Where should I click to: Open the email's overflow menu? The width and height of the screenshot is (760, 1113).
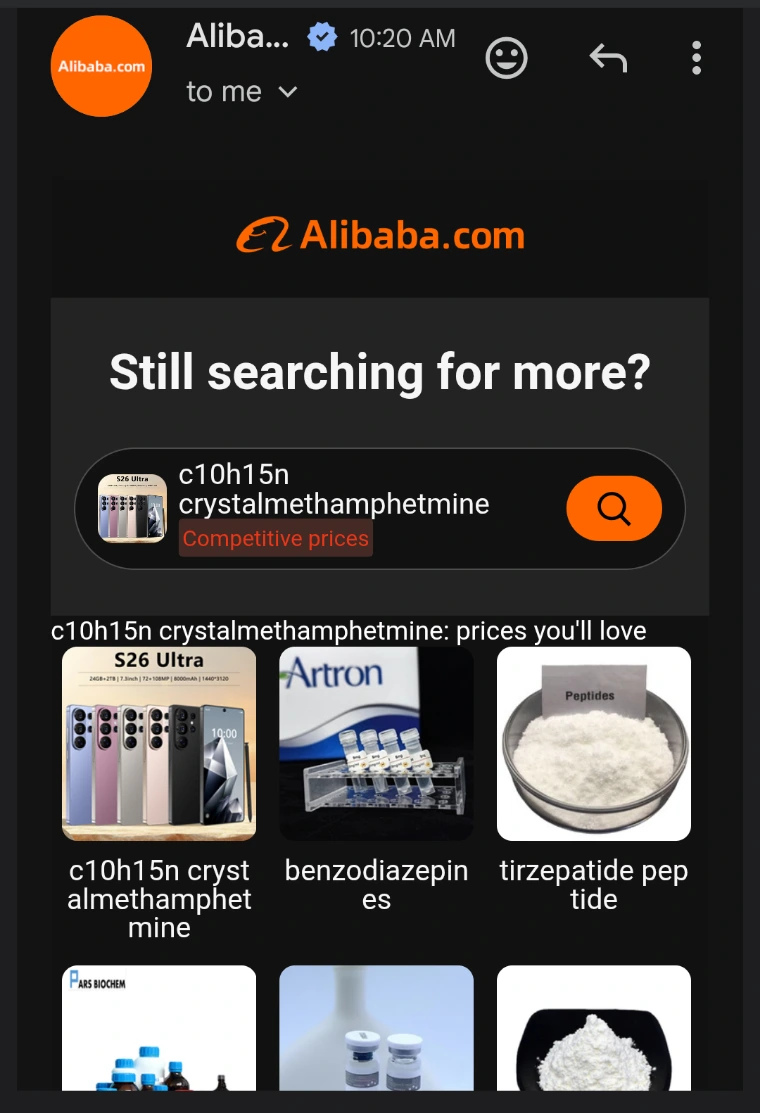[697, 58]
